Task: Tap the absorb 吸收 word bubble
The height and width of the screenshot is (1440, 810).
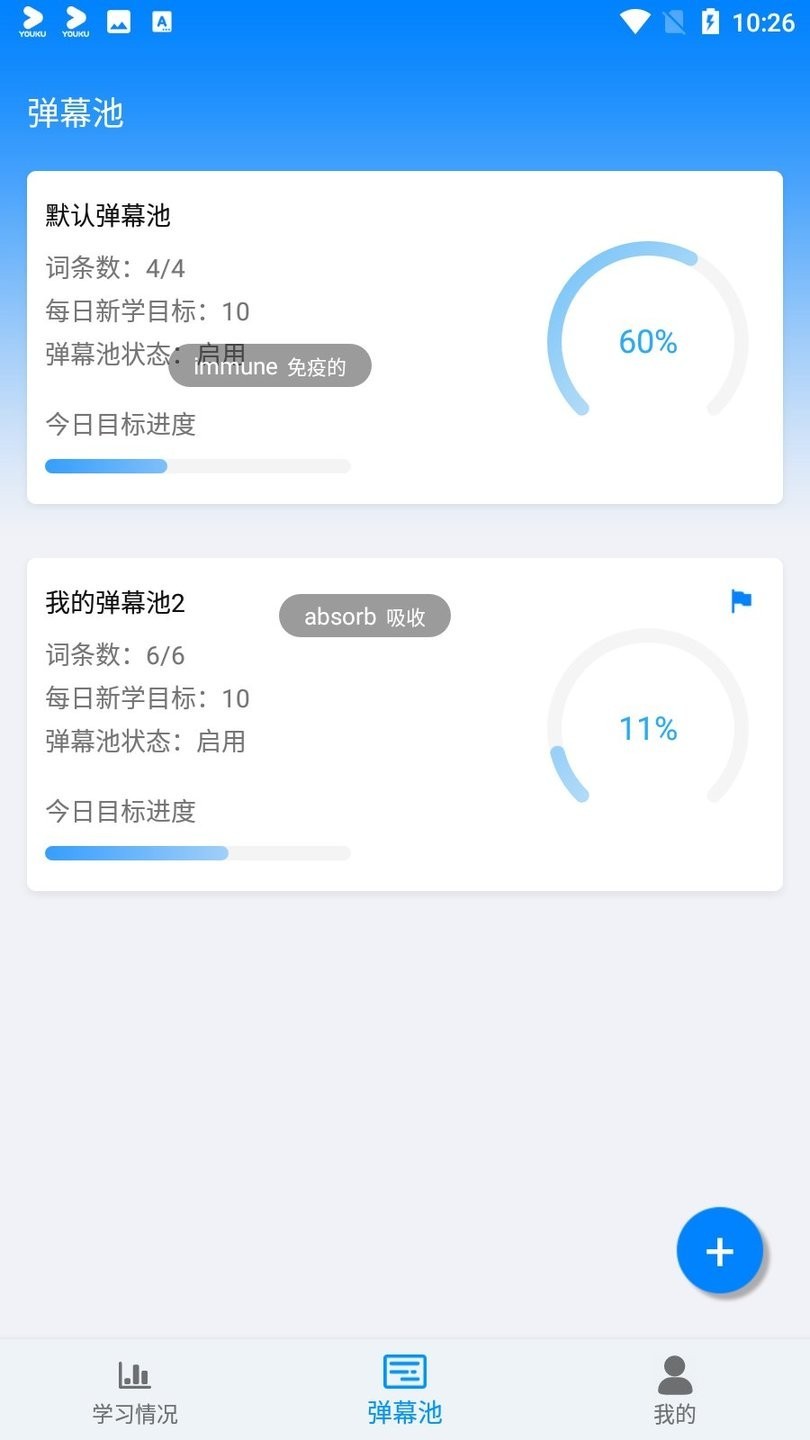Action: pos(364,616)
